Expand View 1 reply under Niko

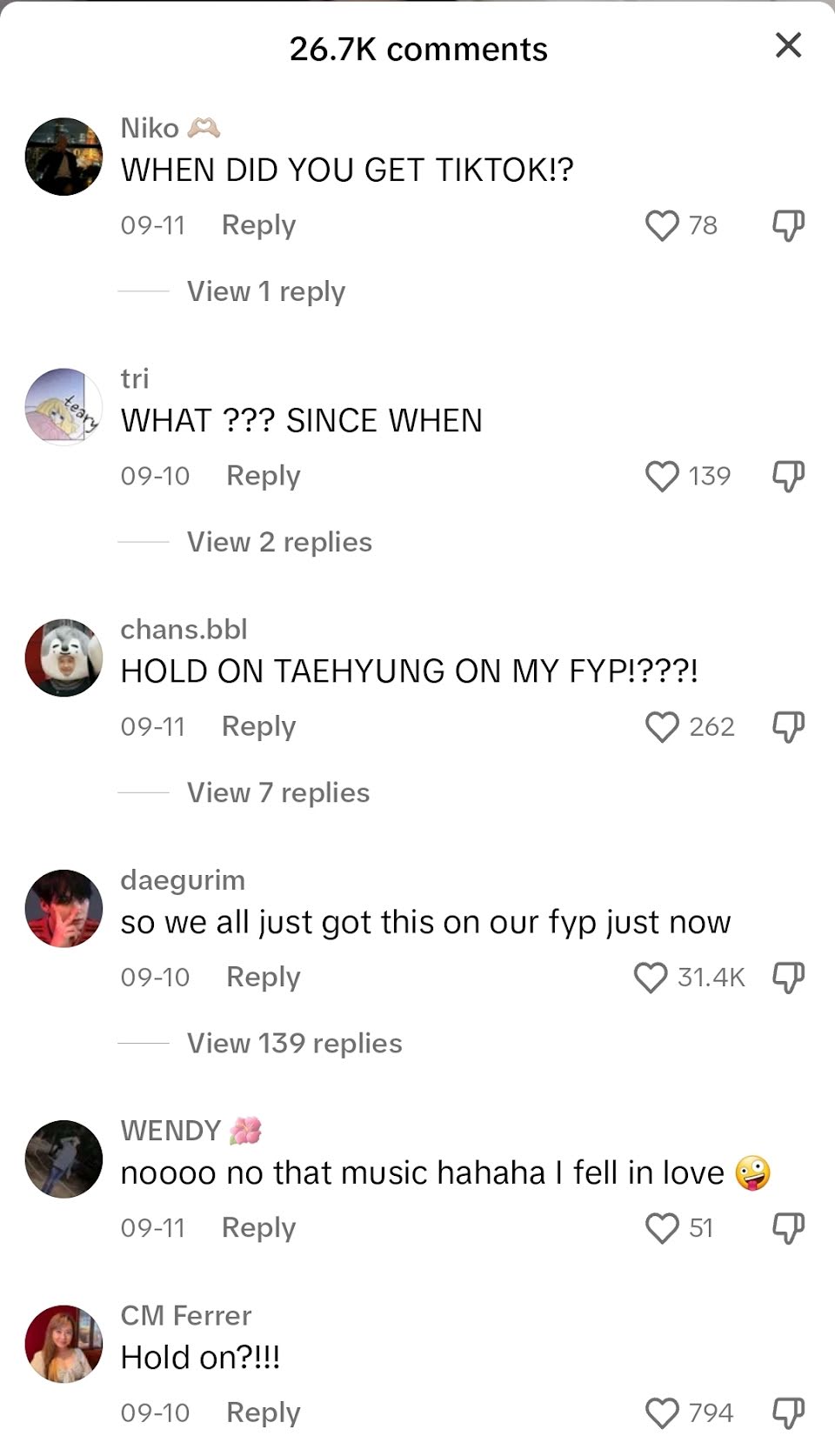(265, 291)
